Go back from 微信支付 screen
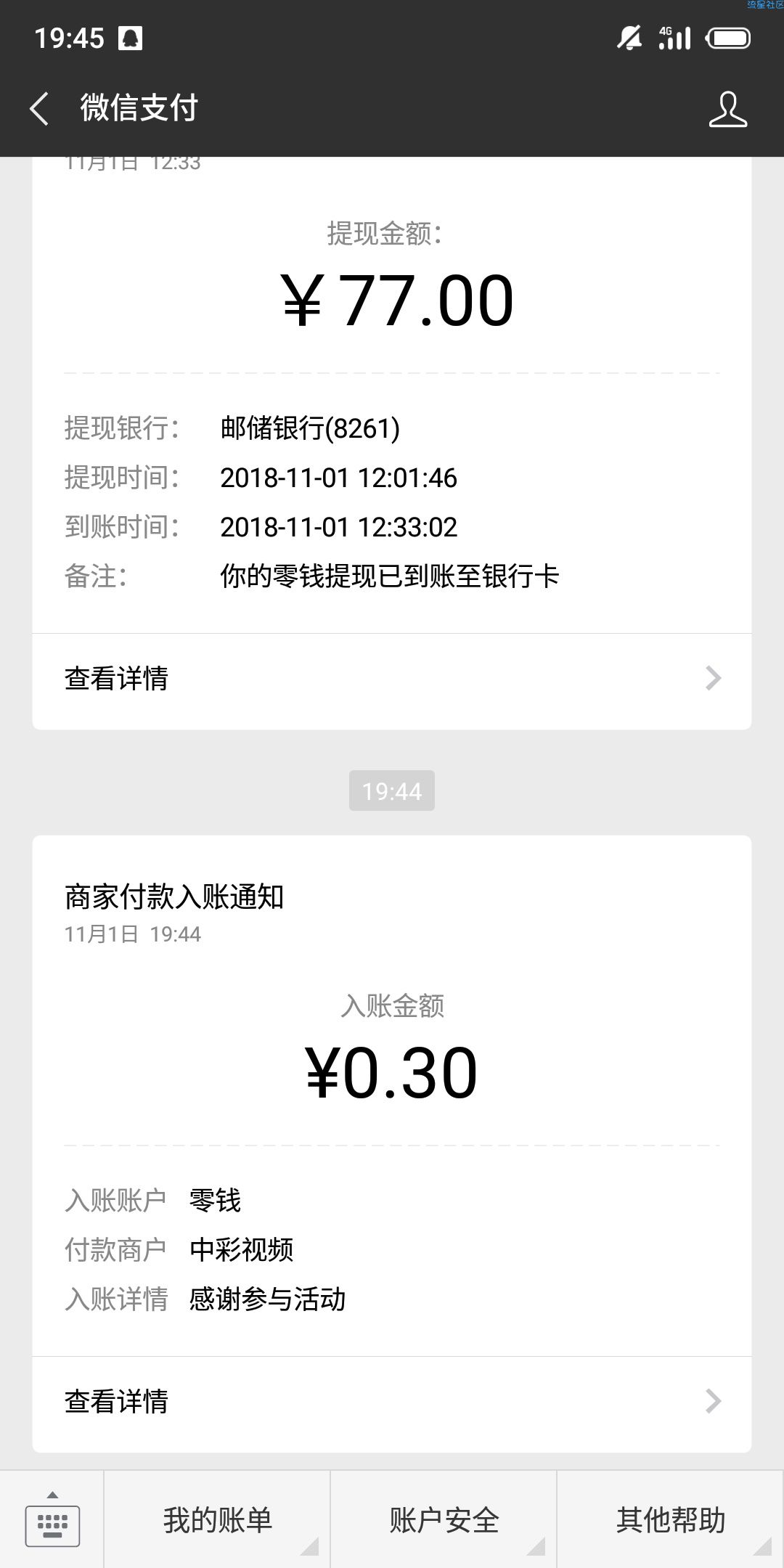Viewport: 784px width, 1568px height. 39,108
